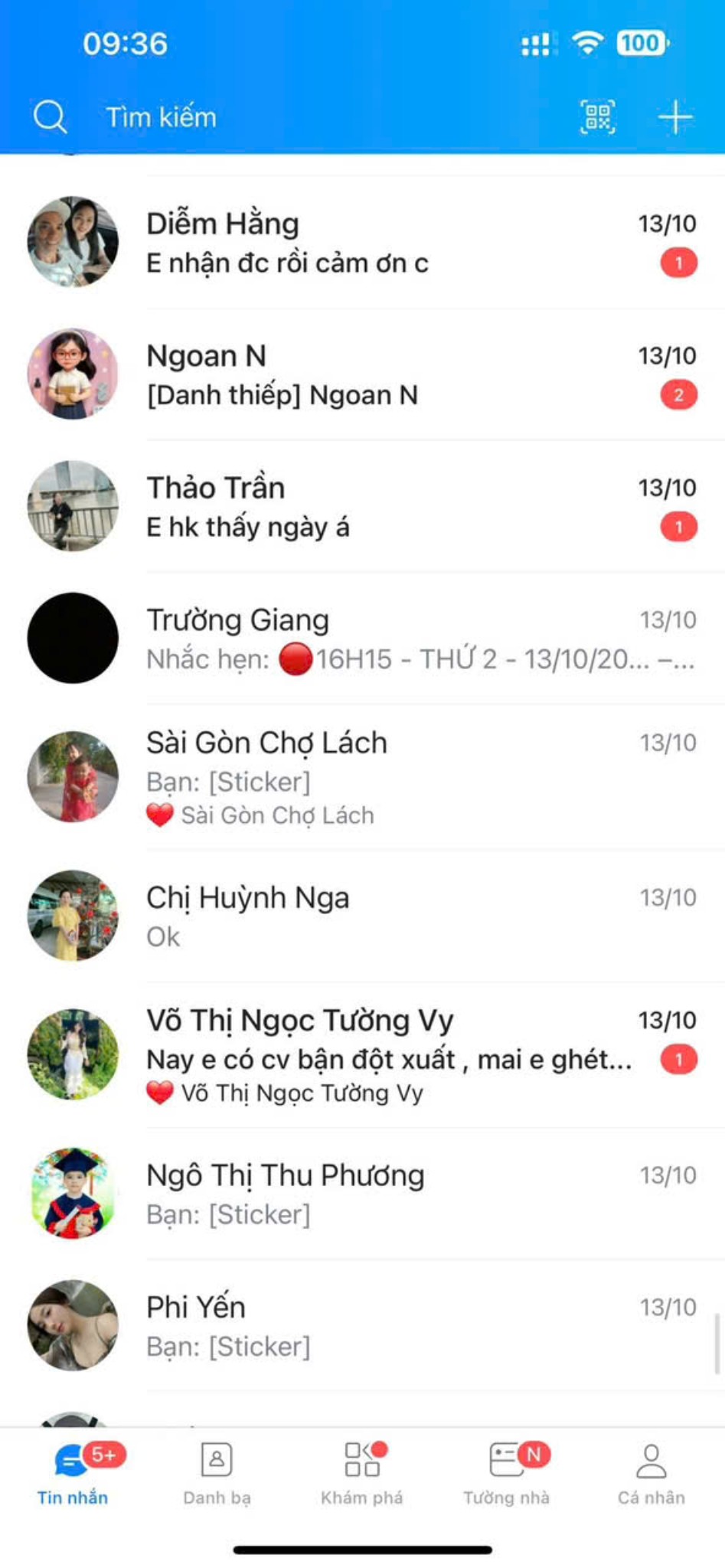This screenshot has height=1568, width=725.
Task: Open the chat with Diễm Hằng
Action: (383, 243)
